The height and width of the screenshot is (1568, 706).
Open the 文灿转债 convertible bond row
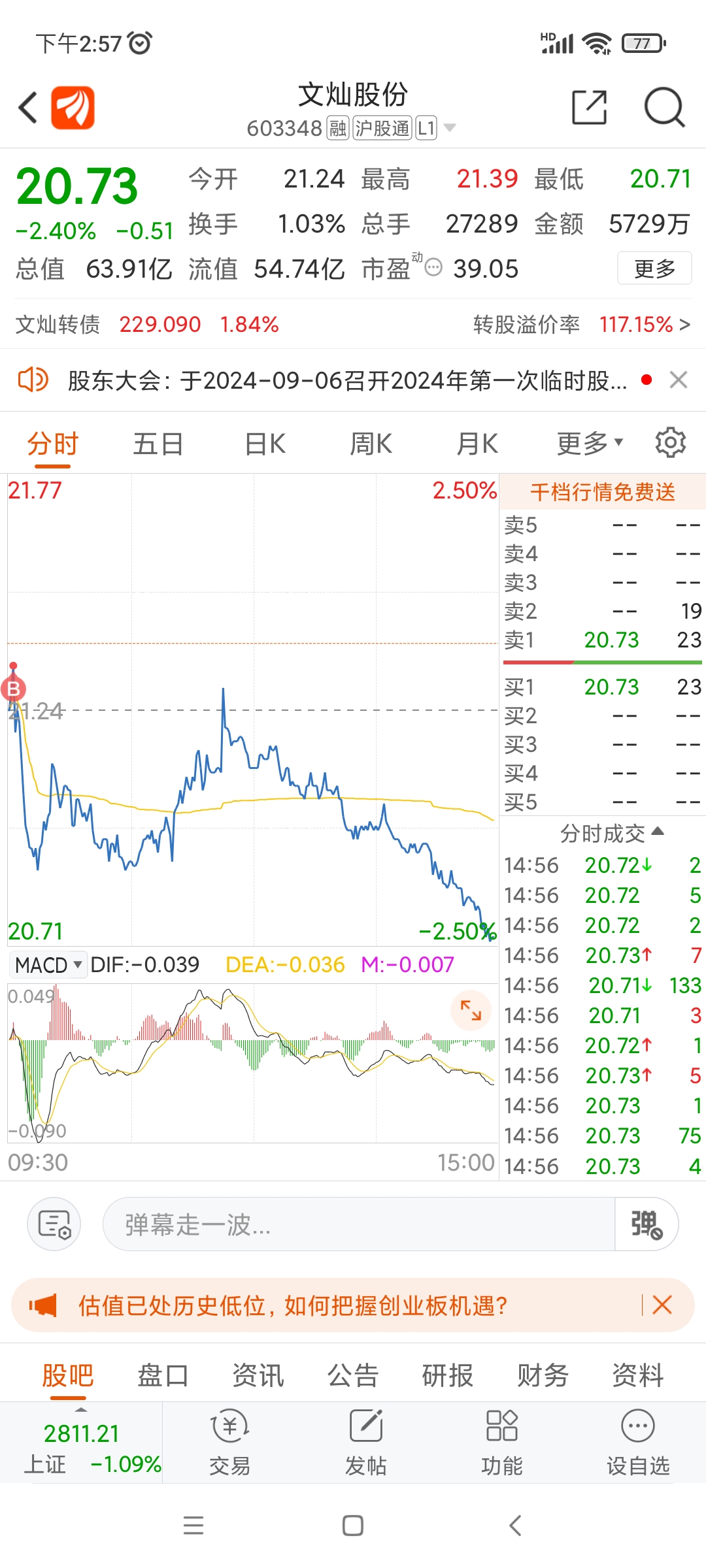(353, 325)
